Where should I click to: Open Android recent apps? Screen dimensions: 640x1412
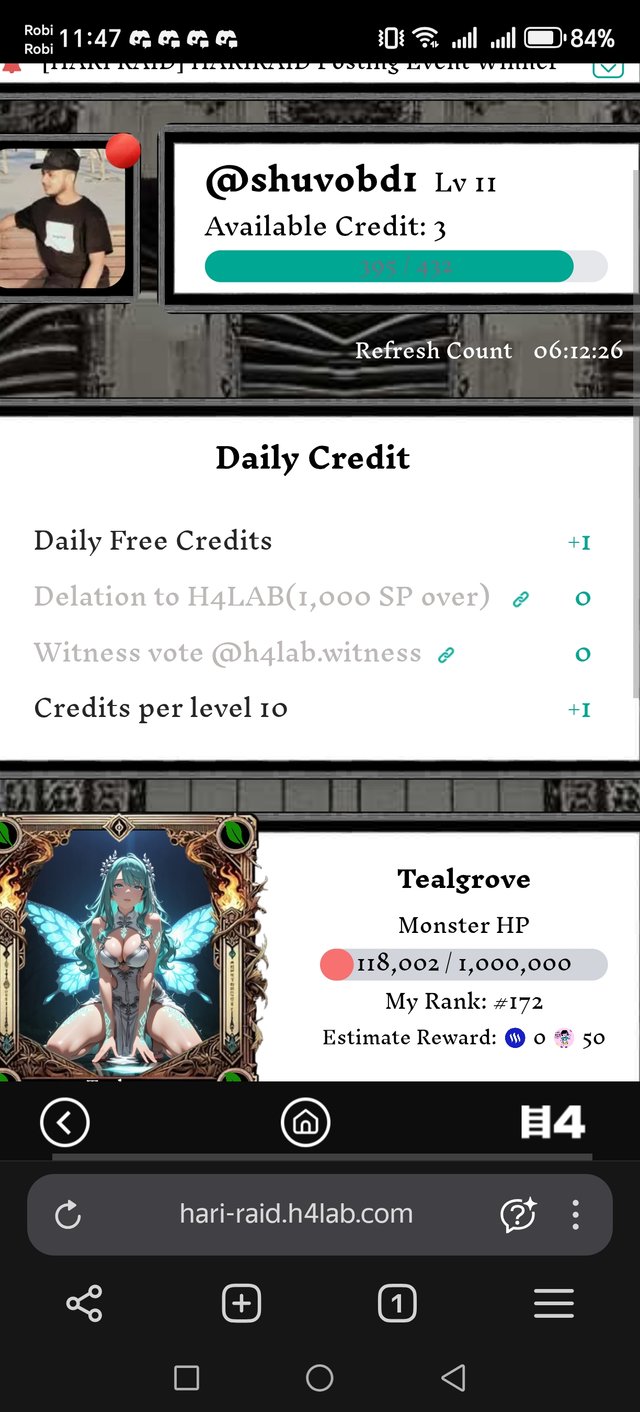coord(186,1378)
